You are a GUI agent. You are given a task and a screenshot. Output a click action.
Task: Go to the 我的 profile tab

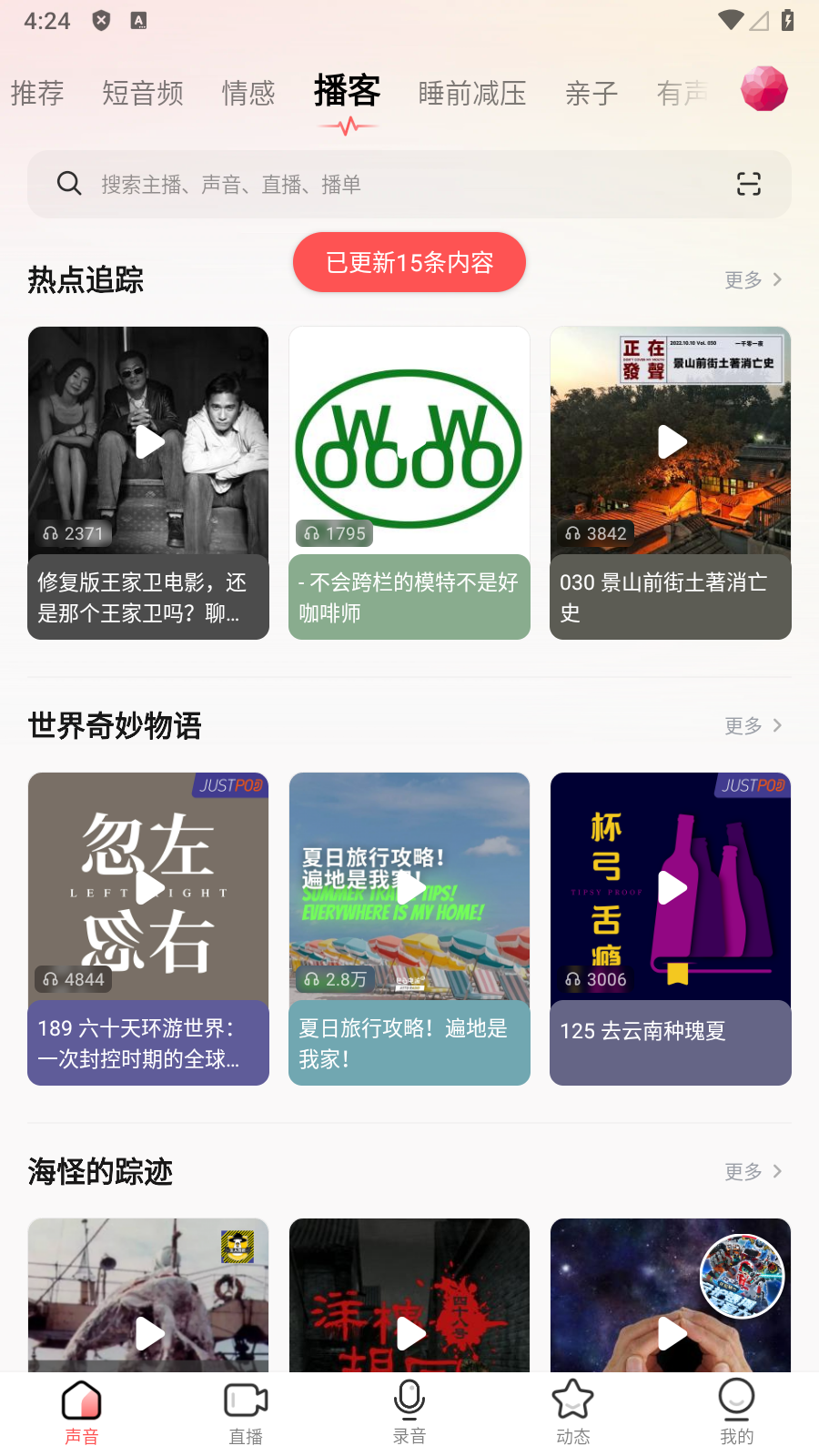tap(736, 1413)
